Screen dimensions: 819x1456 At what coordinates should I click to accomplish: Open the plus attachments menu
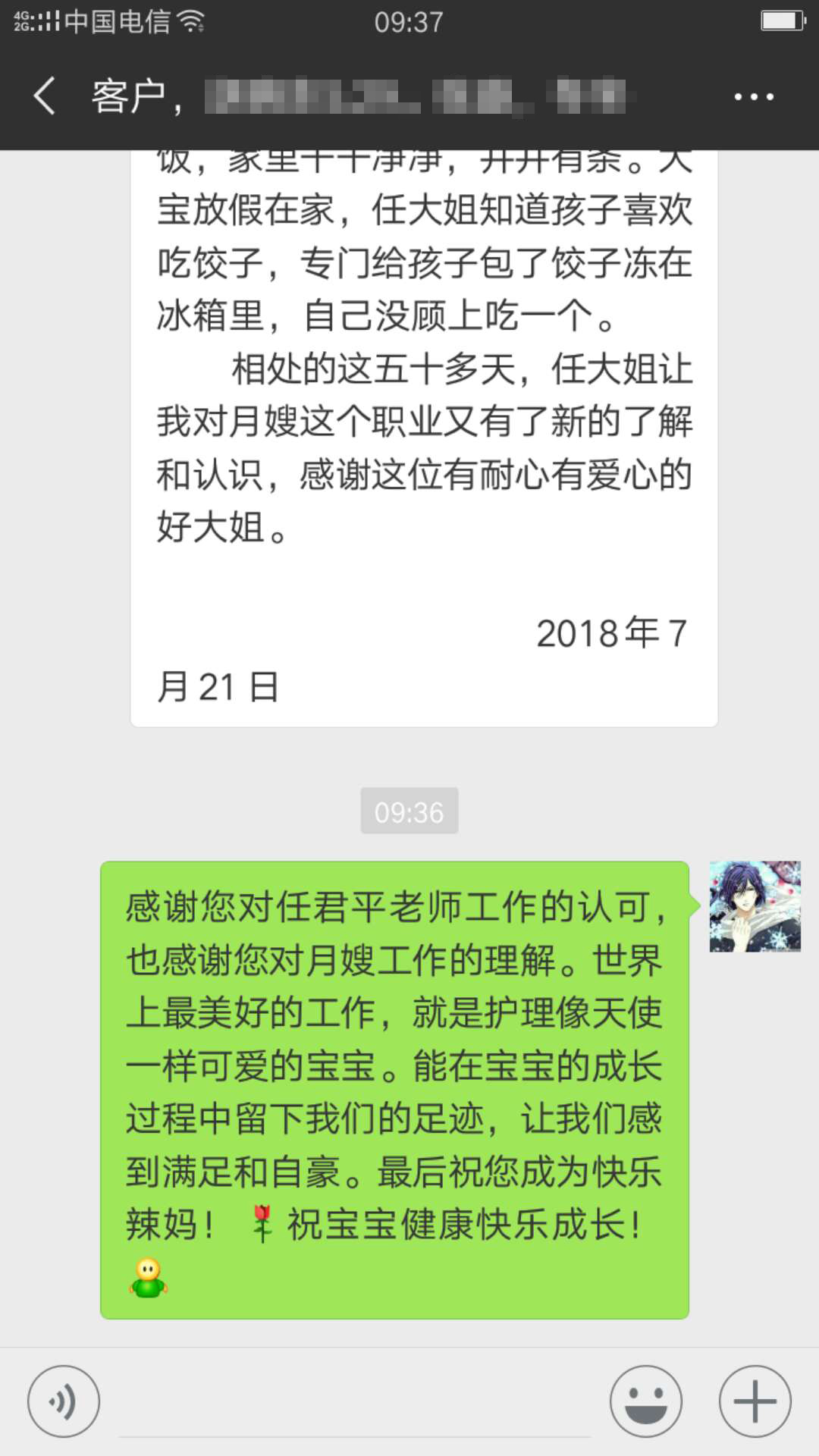(755, 1401)
